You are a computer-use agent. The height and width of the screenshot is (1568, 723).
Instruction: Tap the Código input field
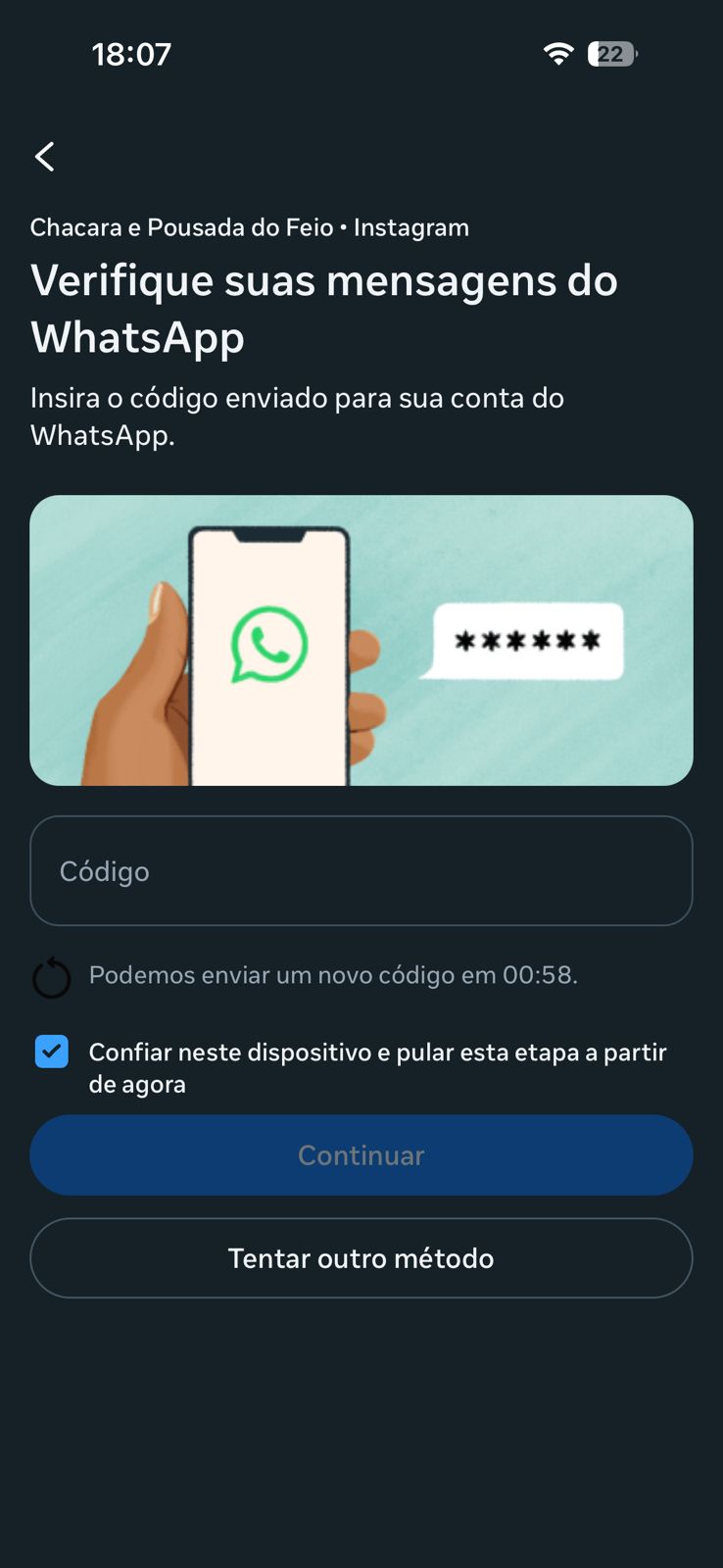361,870
